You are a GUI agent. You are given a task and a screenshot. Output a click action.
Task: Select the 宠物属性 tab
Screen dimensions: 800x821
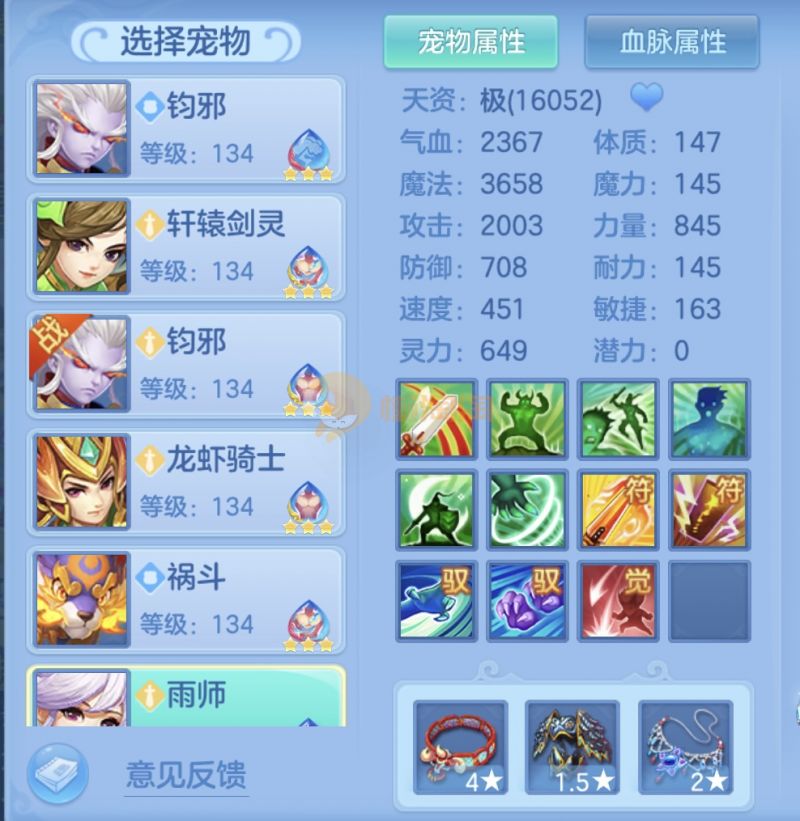(471, 41)
